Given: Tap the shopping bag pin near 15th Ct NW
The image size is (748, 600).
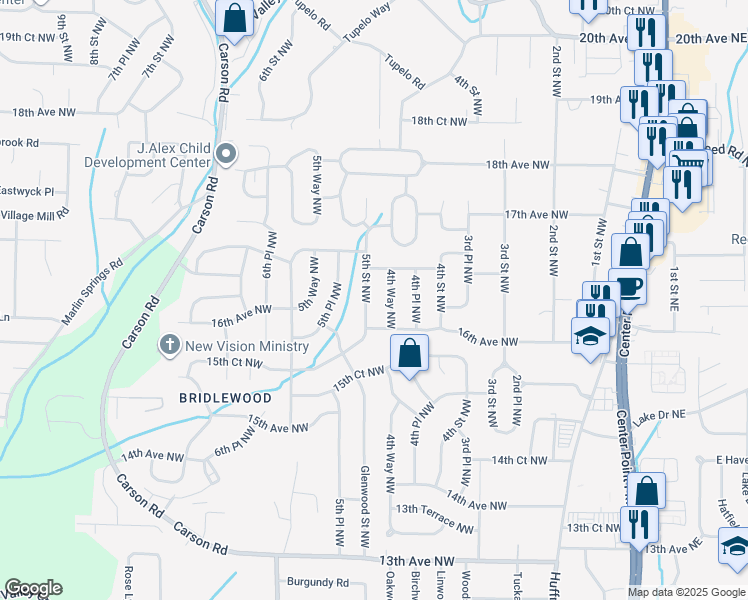Looking at the screenshot, I should (x=409, y=352).
